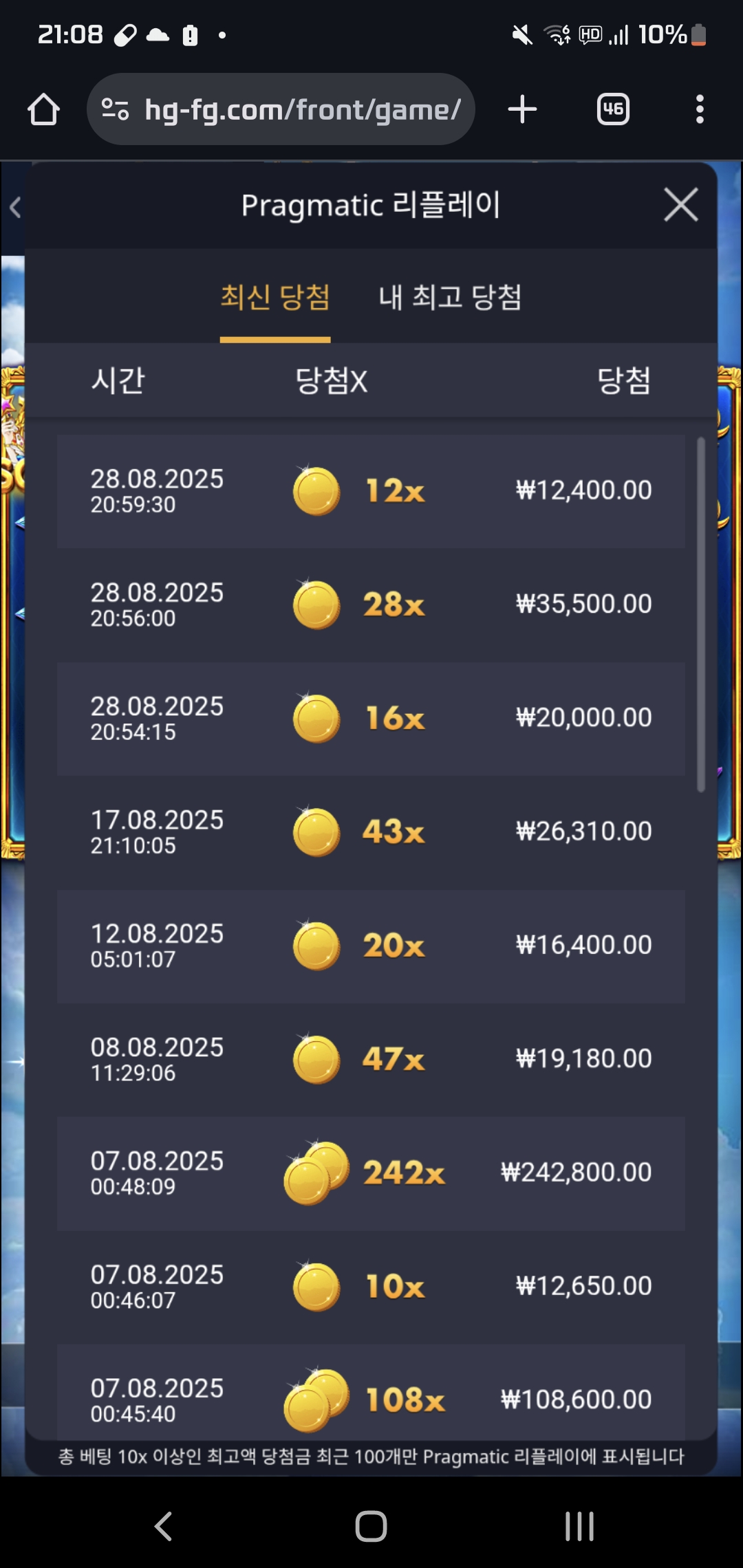Tap the system back button
Viewport: 743px width, 1568px height.
pyautogui.click(x=163, y=1526)
